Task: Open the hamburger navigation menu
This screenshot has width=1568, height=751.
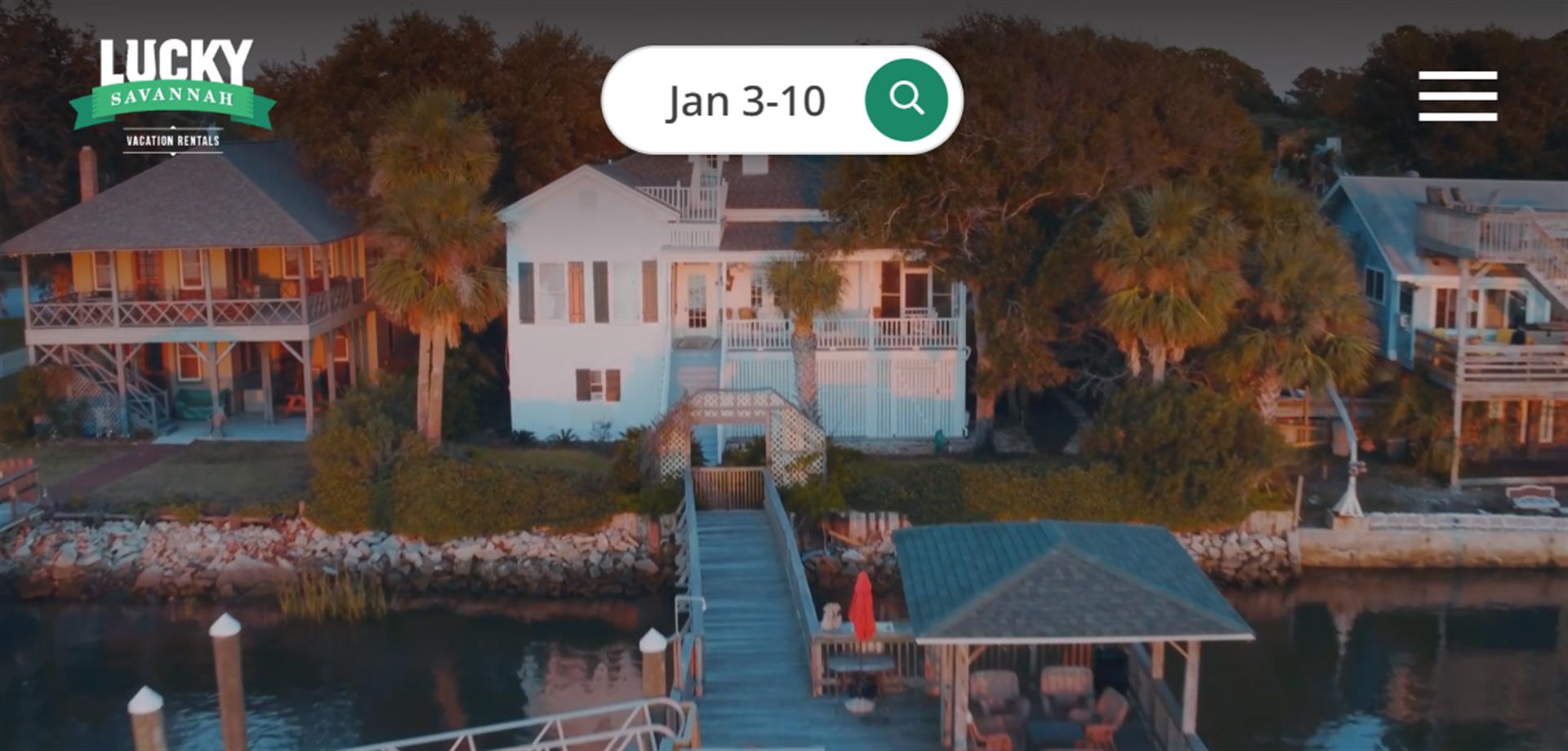Action: coord(1457,96)
